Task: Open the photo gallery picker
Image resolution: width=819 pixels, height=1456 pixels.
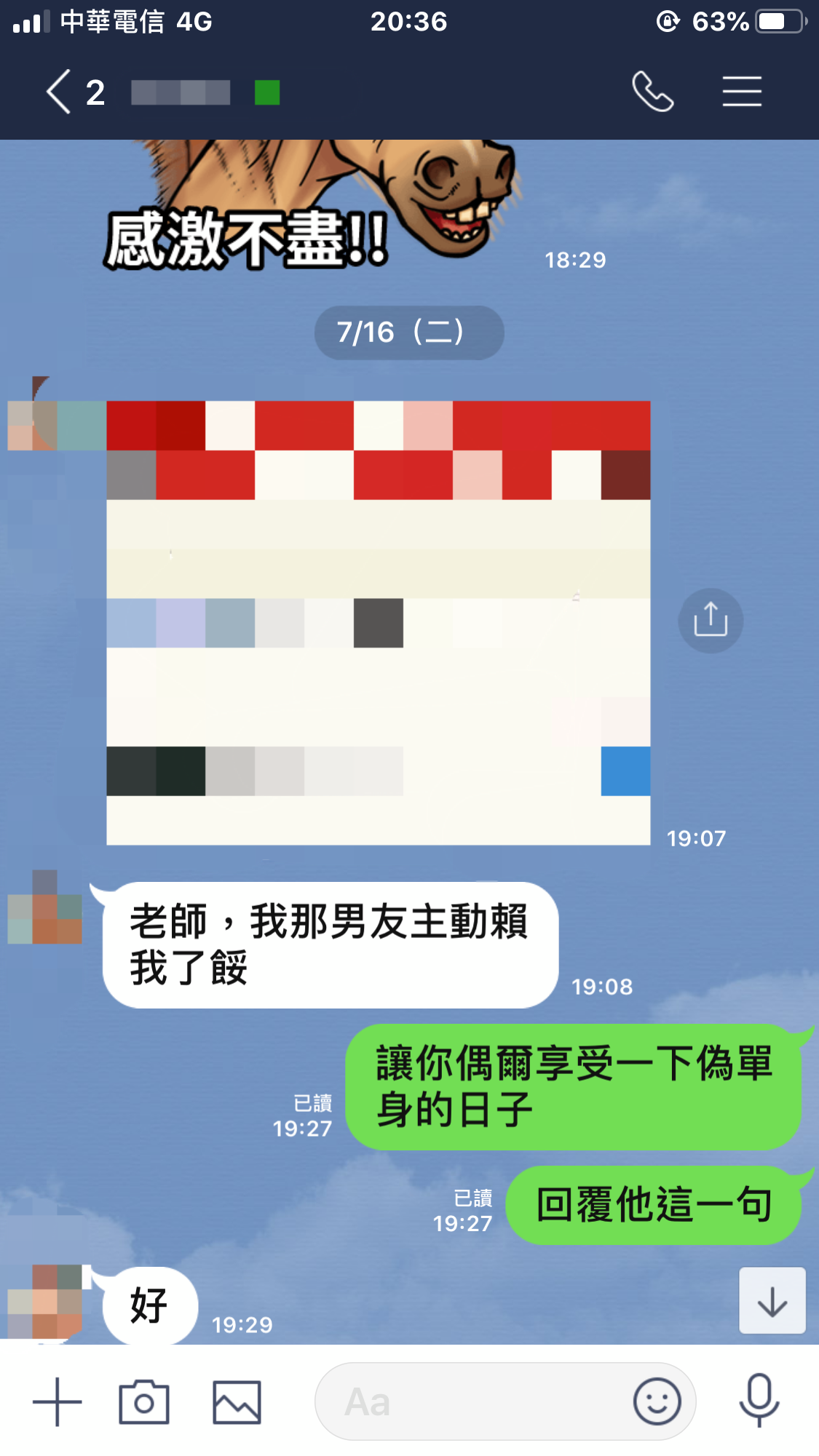Action: 237,1401
